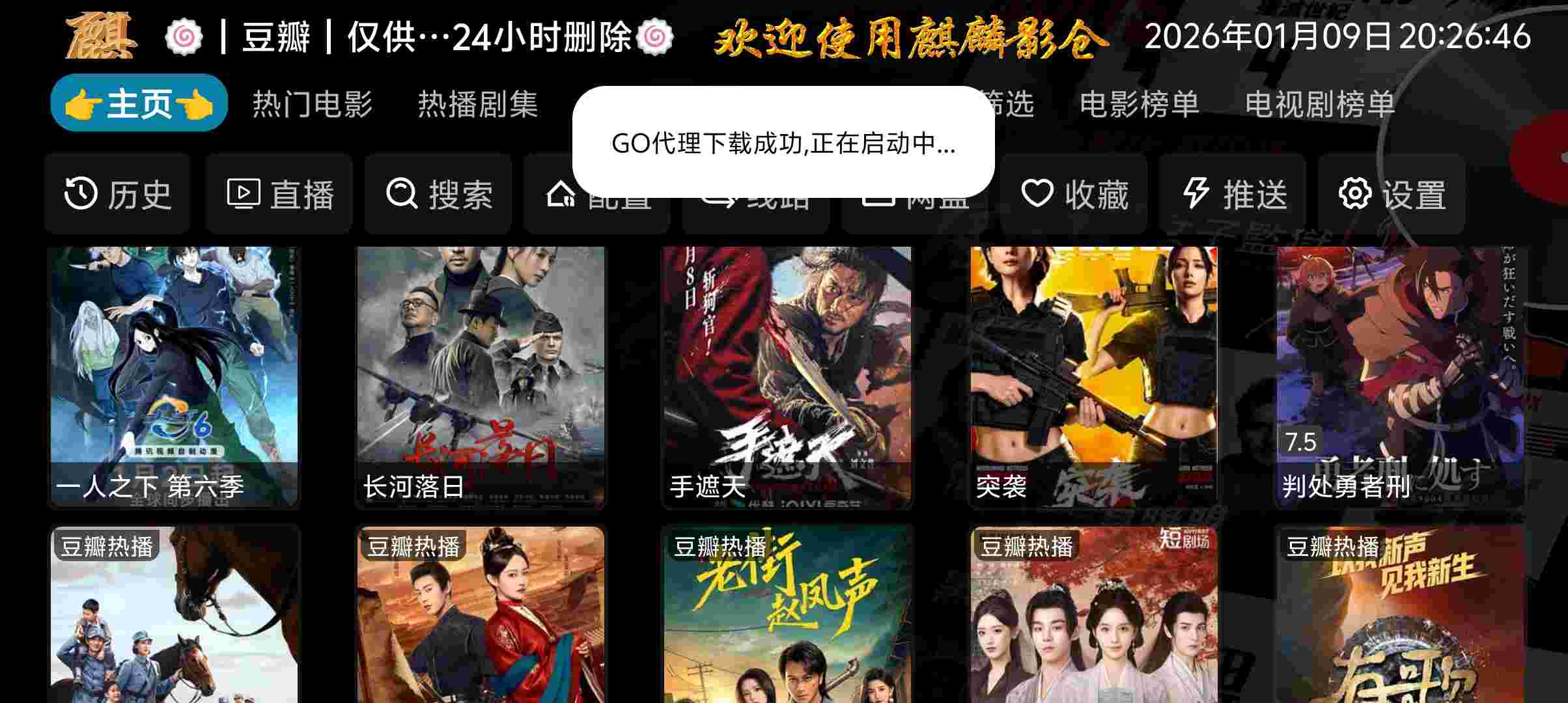Open the 突袭 poster
Image resolution: width=1568 pixels, height=703 pixels.
[1093, 376]
